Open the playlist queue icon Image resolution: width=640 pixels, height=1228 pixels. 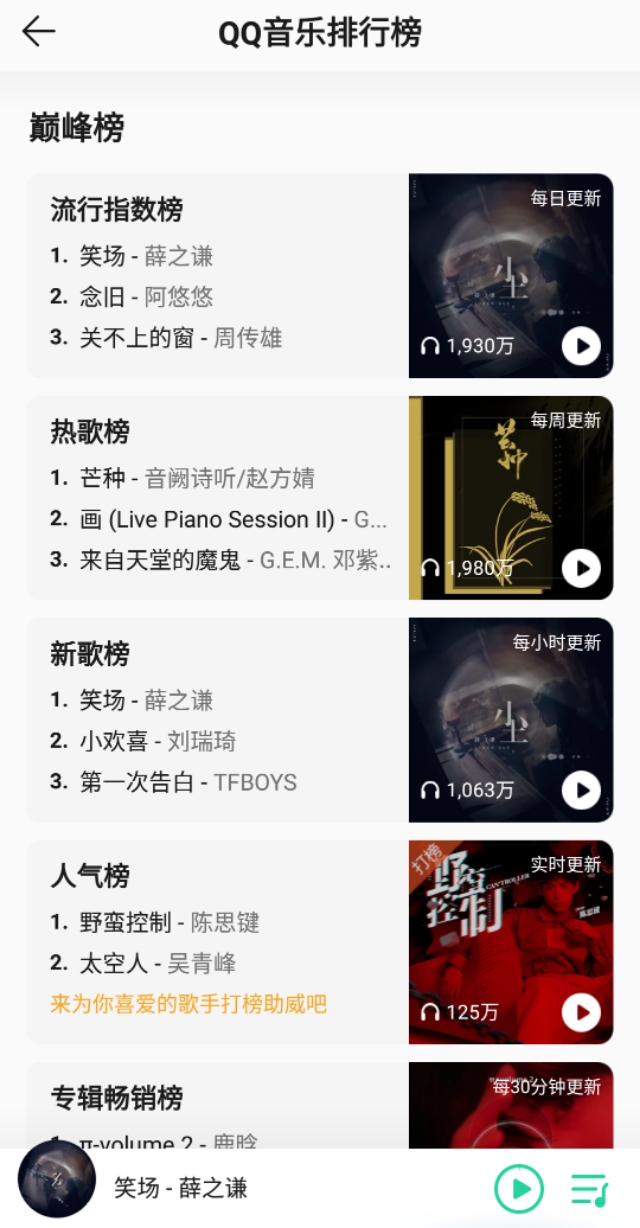tap(590, 1189)
